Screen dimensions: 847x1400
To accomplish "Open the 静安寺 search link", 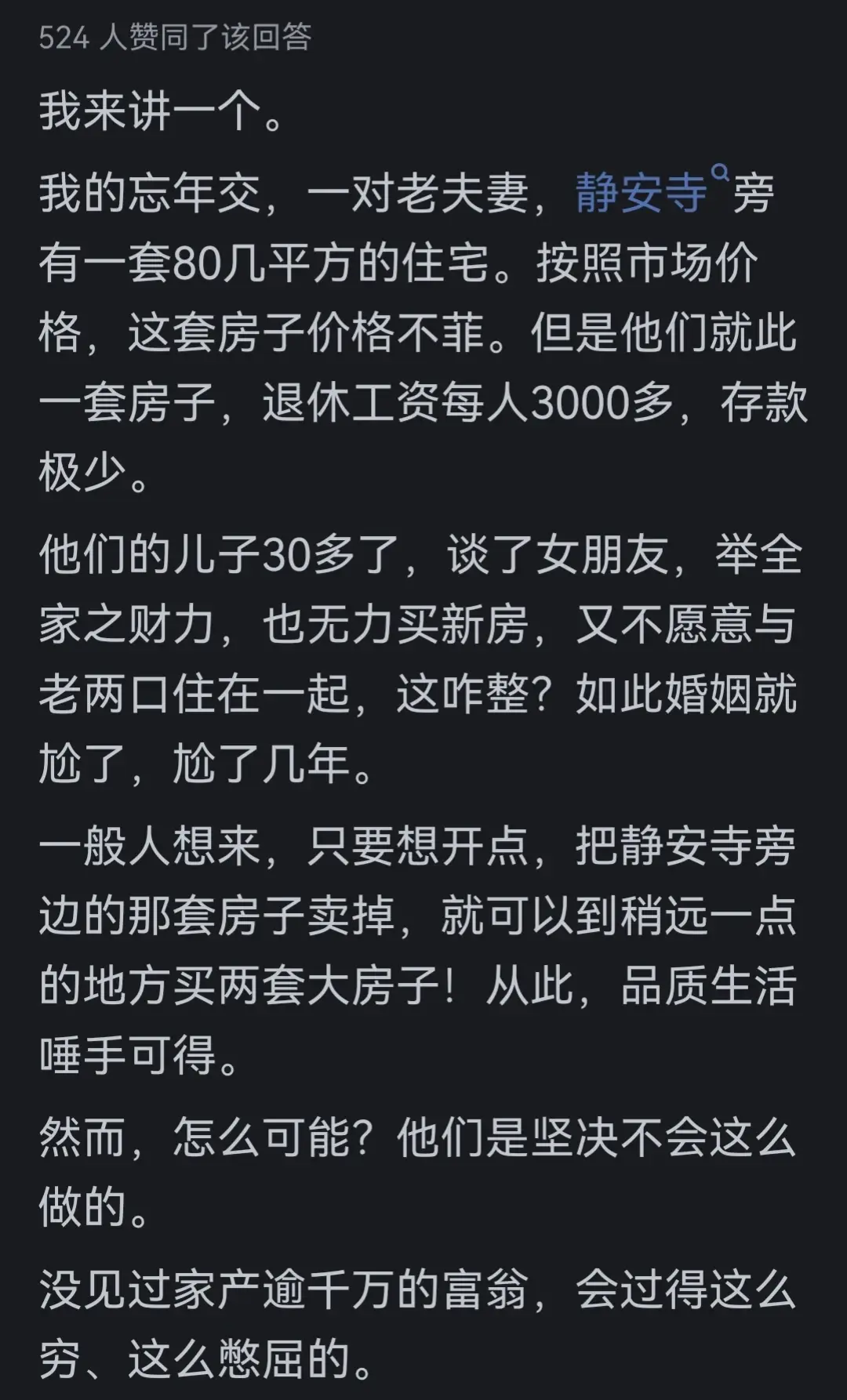I will tap(643, 192).
